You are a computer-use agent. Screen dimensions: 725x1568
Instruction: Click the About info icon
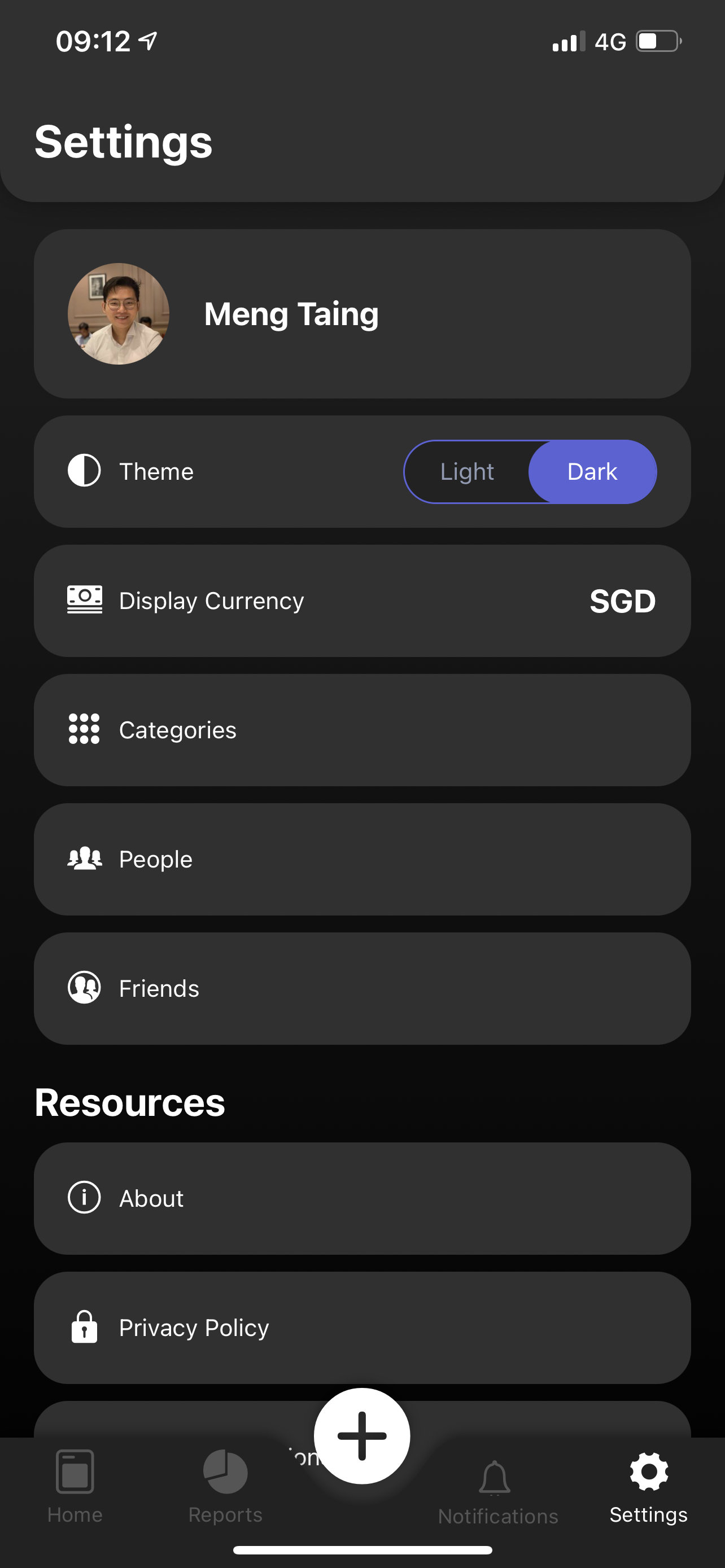pos(84,1197)
